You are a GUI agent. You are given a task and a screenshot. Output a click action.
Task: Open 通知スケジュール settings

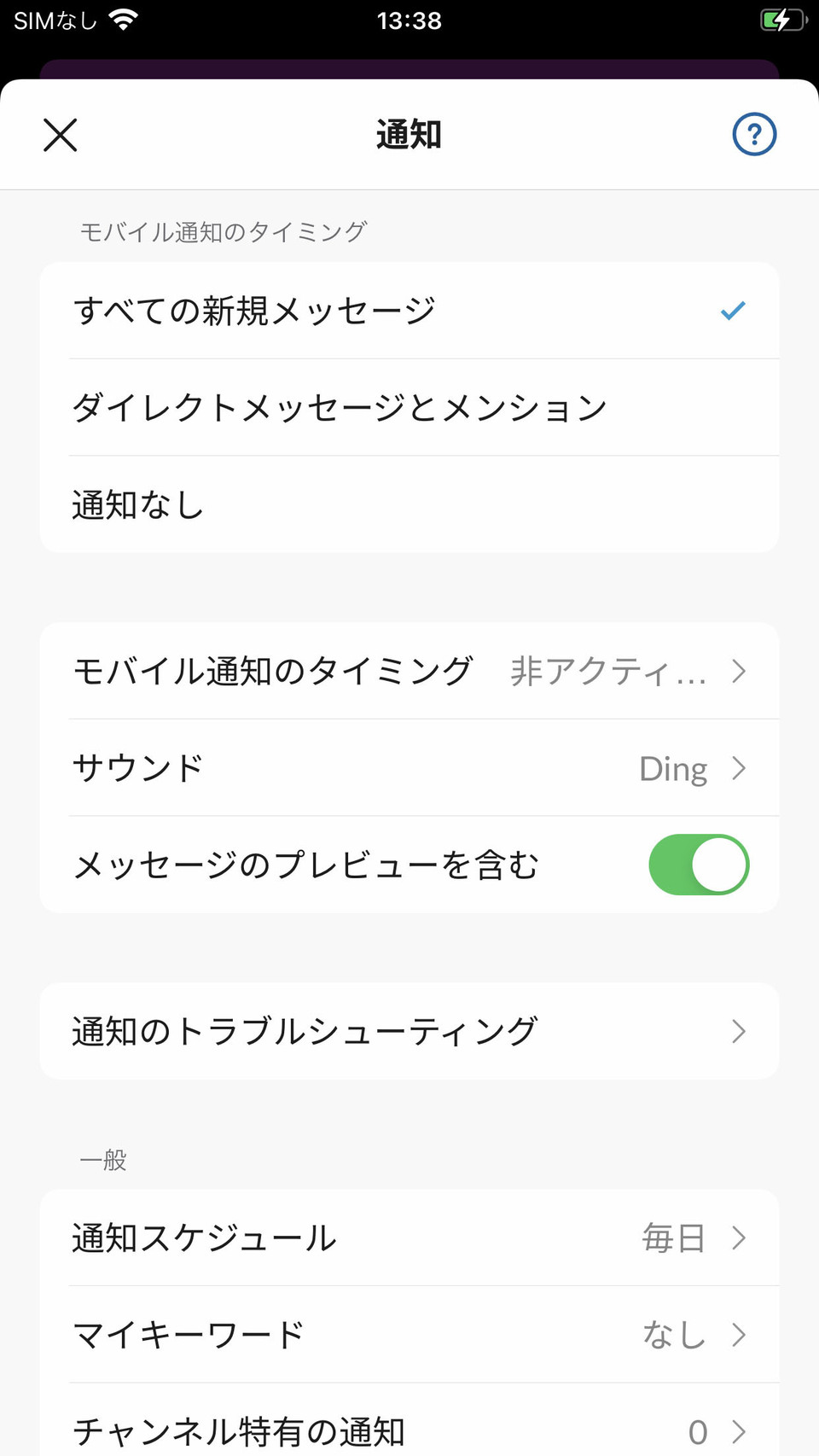point(409,1238)
